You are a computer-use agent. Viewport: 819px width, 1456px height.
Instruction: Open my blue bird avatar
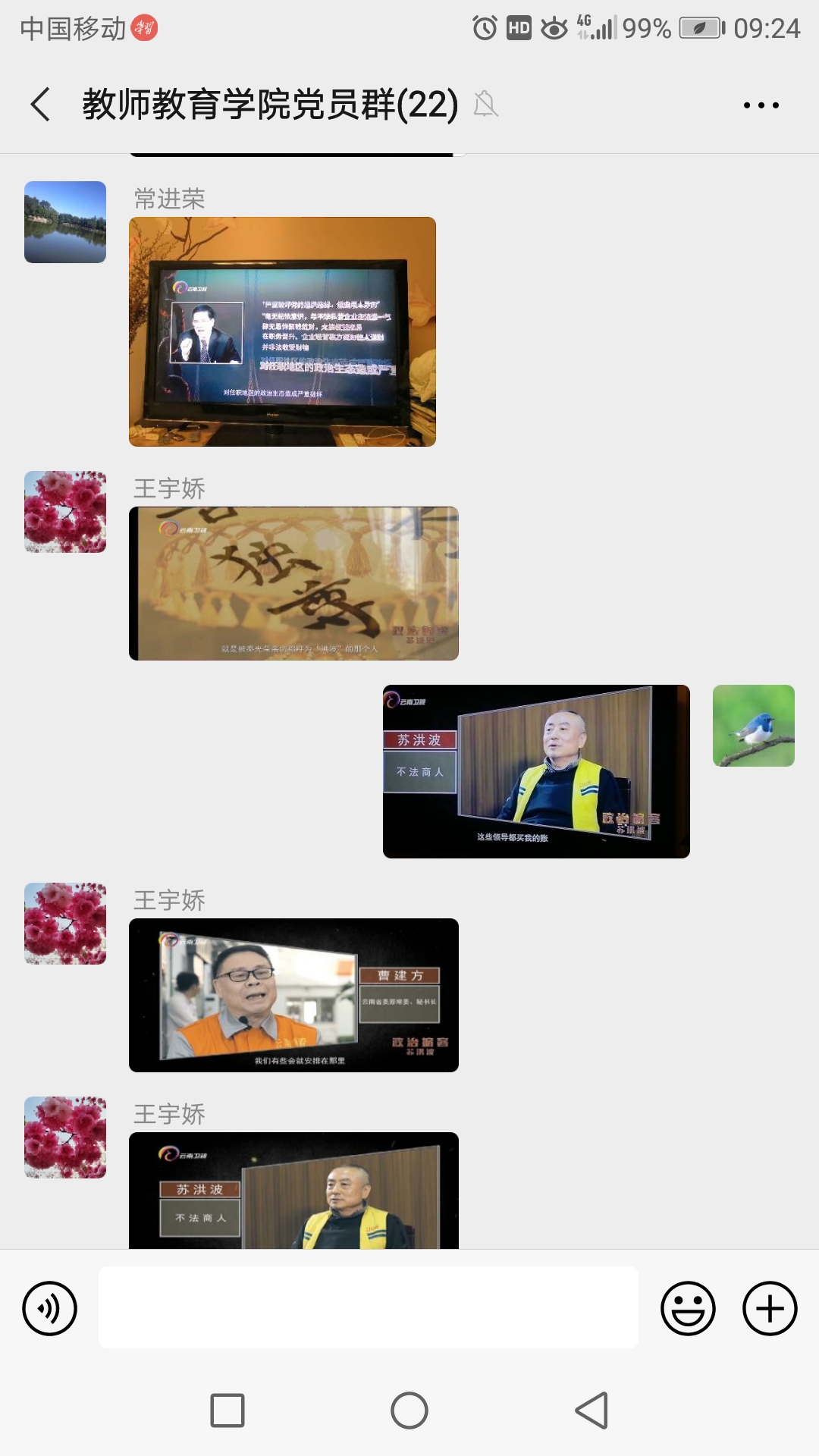point(753,726)
